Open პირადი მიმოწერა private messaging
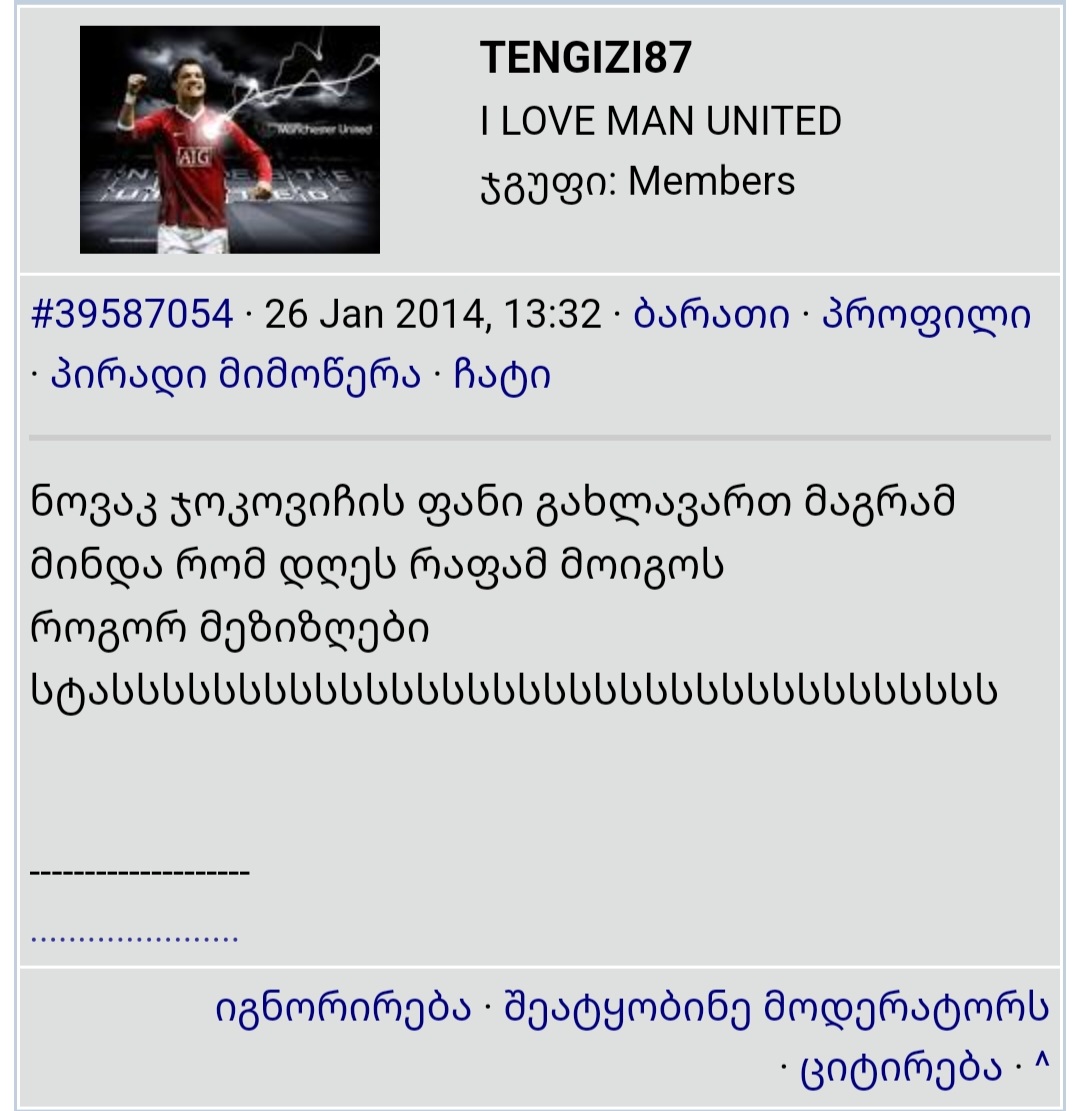Viewport: 1080px width, 1111px height. (235, 376)
